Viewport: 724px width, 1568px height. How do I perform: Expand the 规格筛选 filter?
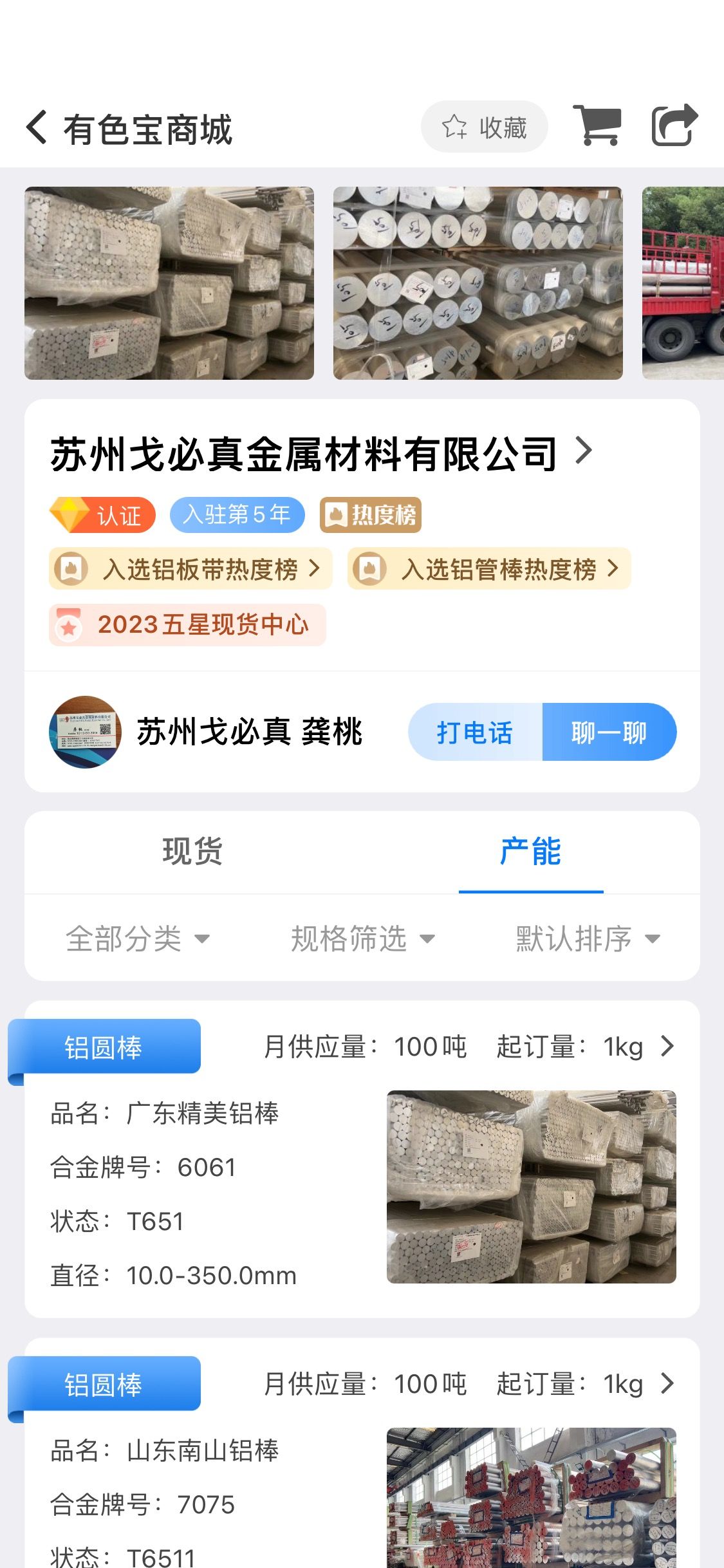pyautogui.click(x=363, y=938)
